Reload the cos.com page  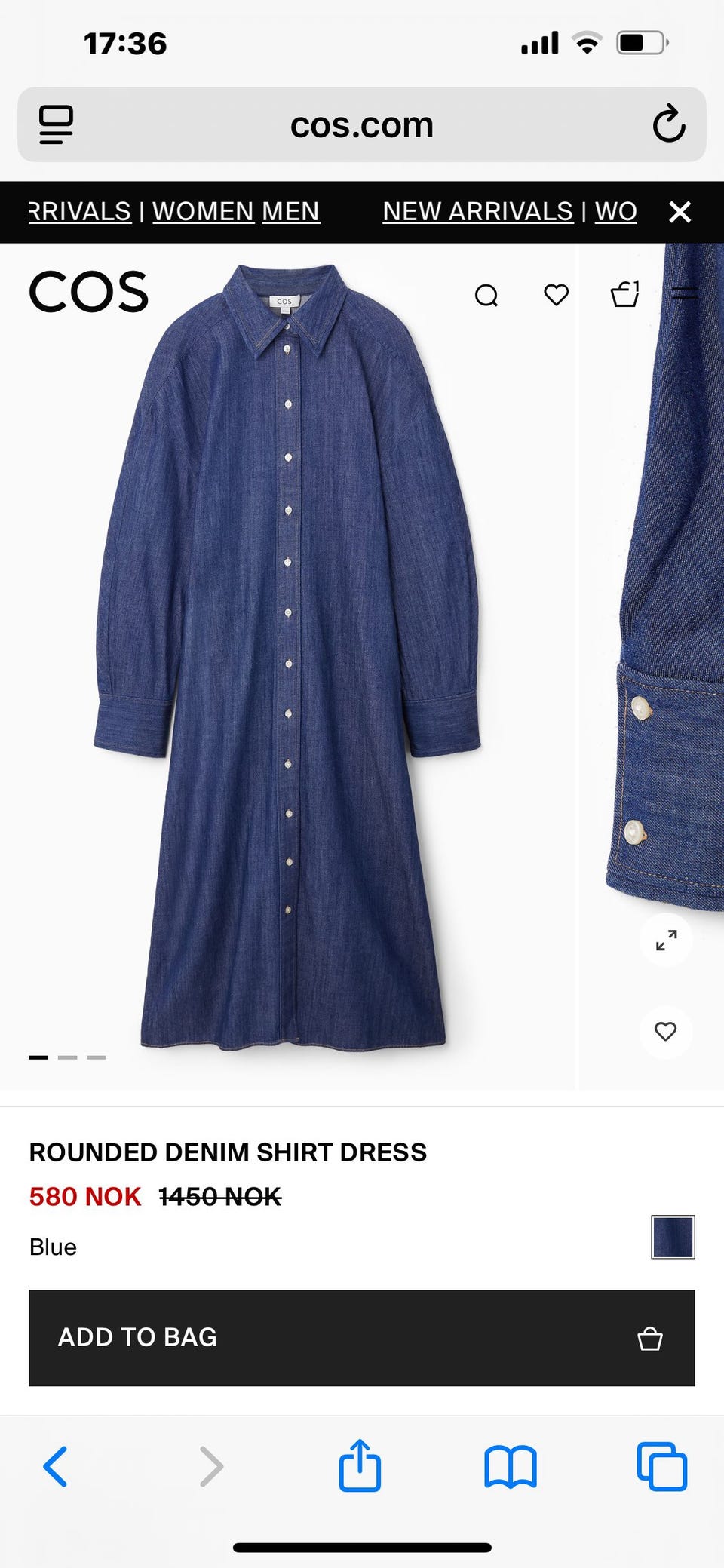(668, 124)
